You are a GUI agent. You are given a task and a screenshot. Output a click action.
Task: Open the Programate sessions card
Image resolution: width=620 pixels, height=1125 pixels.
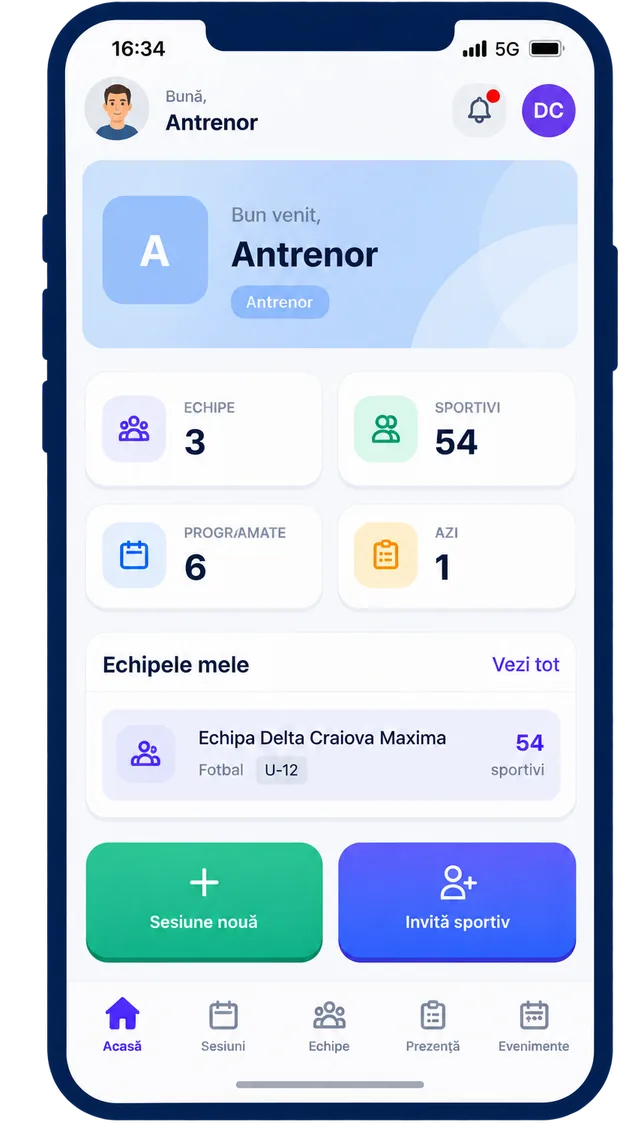click(204, 556)
